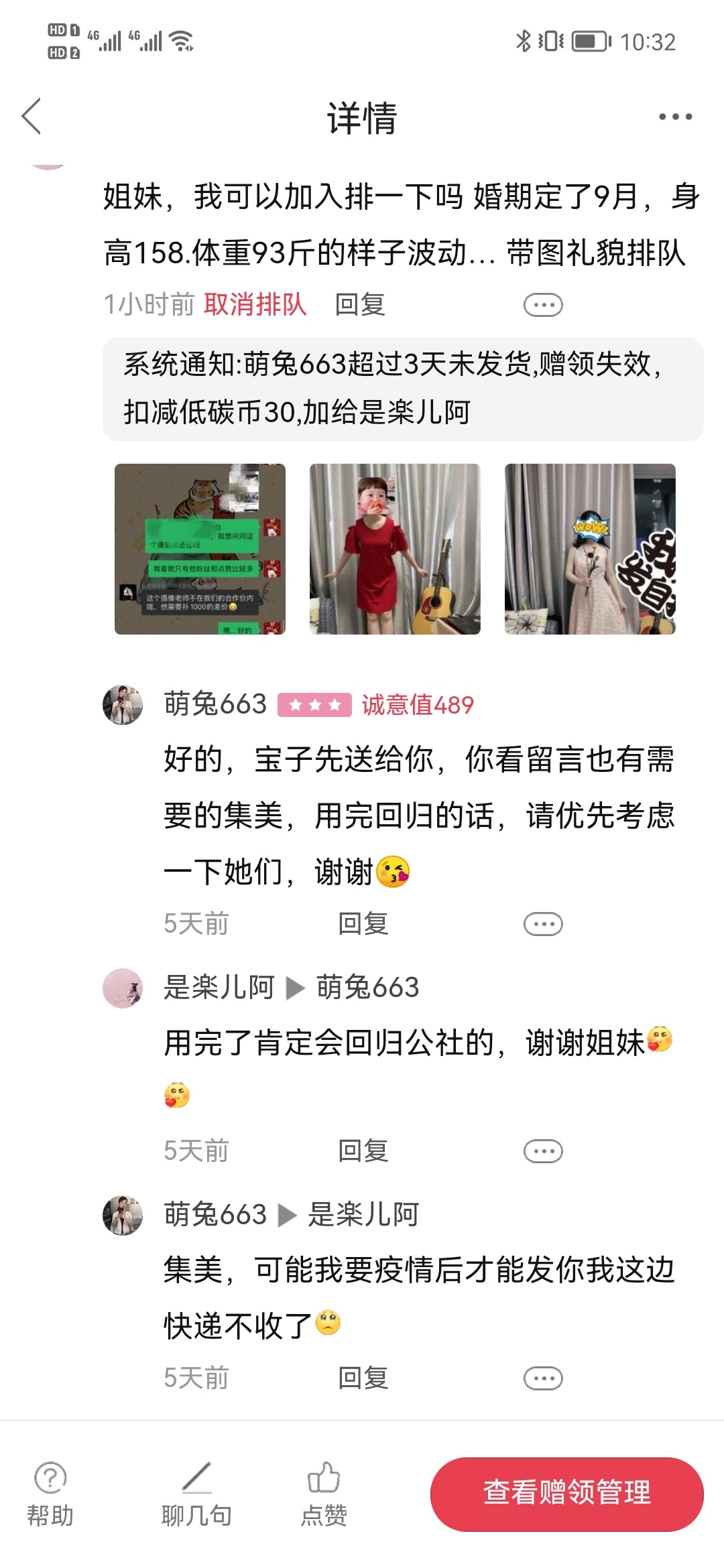View the pink lace dress photo
This screenshot has width=724, height=1568.
(590, 549)
